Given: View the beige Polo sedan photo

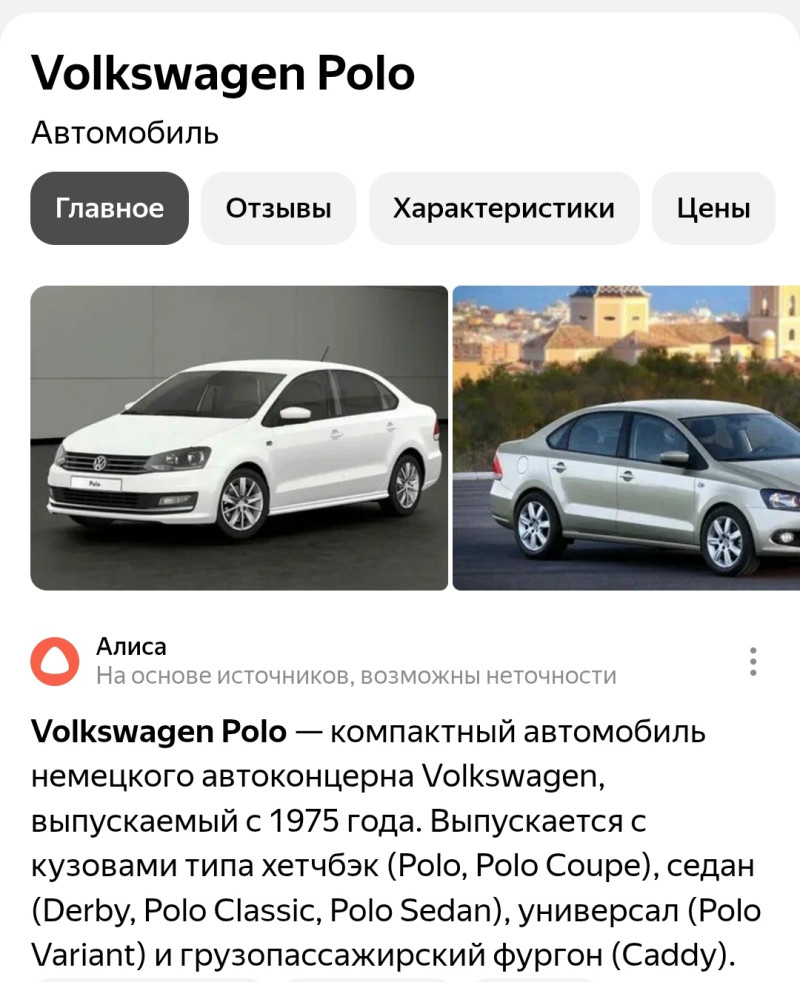Looking at the screenshot, I should click(x=627, y=438).
